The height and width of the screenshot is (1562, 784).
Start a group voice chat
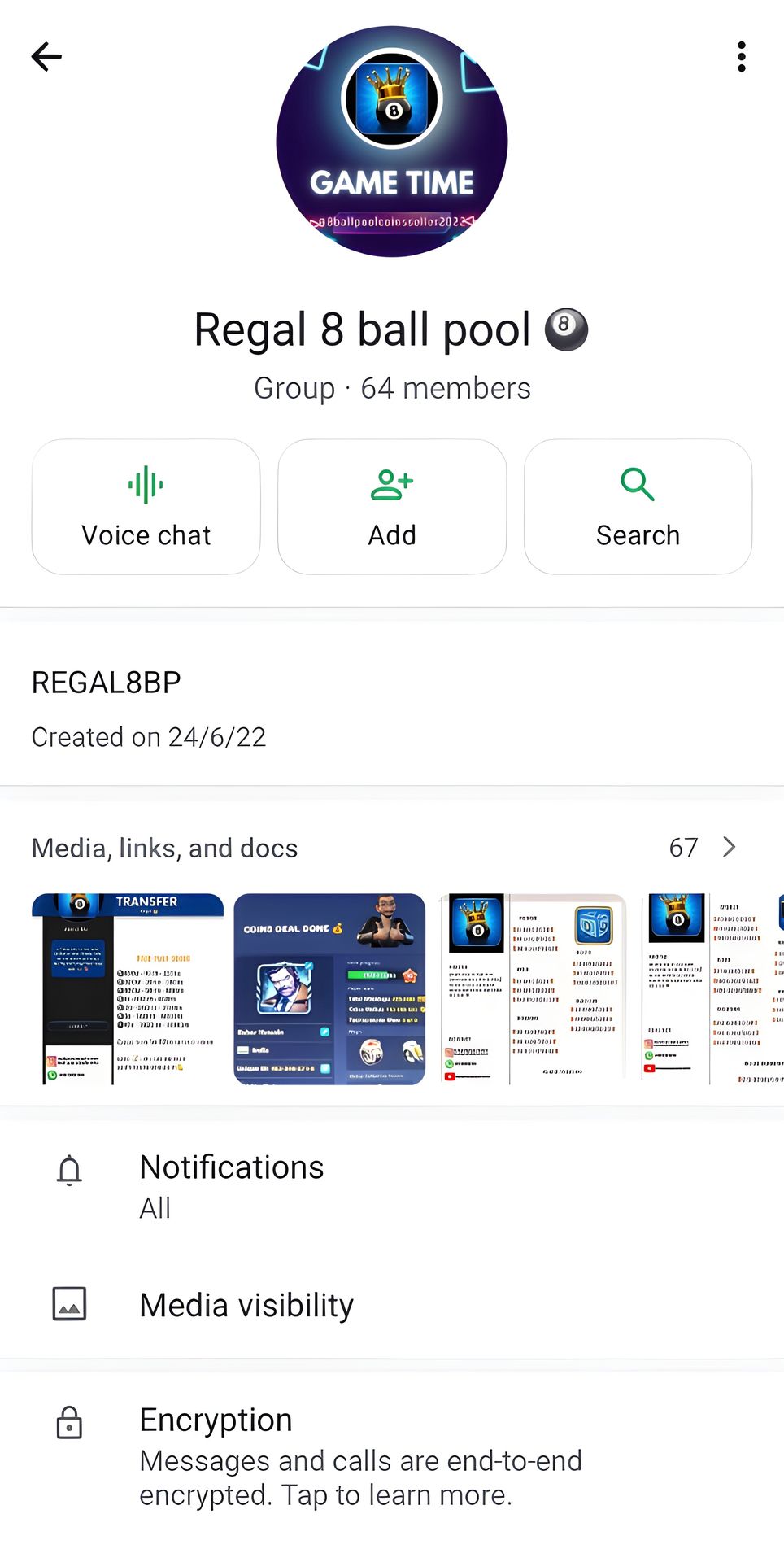click(146, 507)
